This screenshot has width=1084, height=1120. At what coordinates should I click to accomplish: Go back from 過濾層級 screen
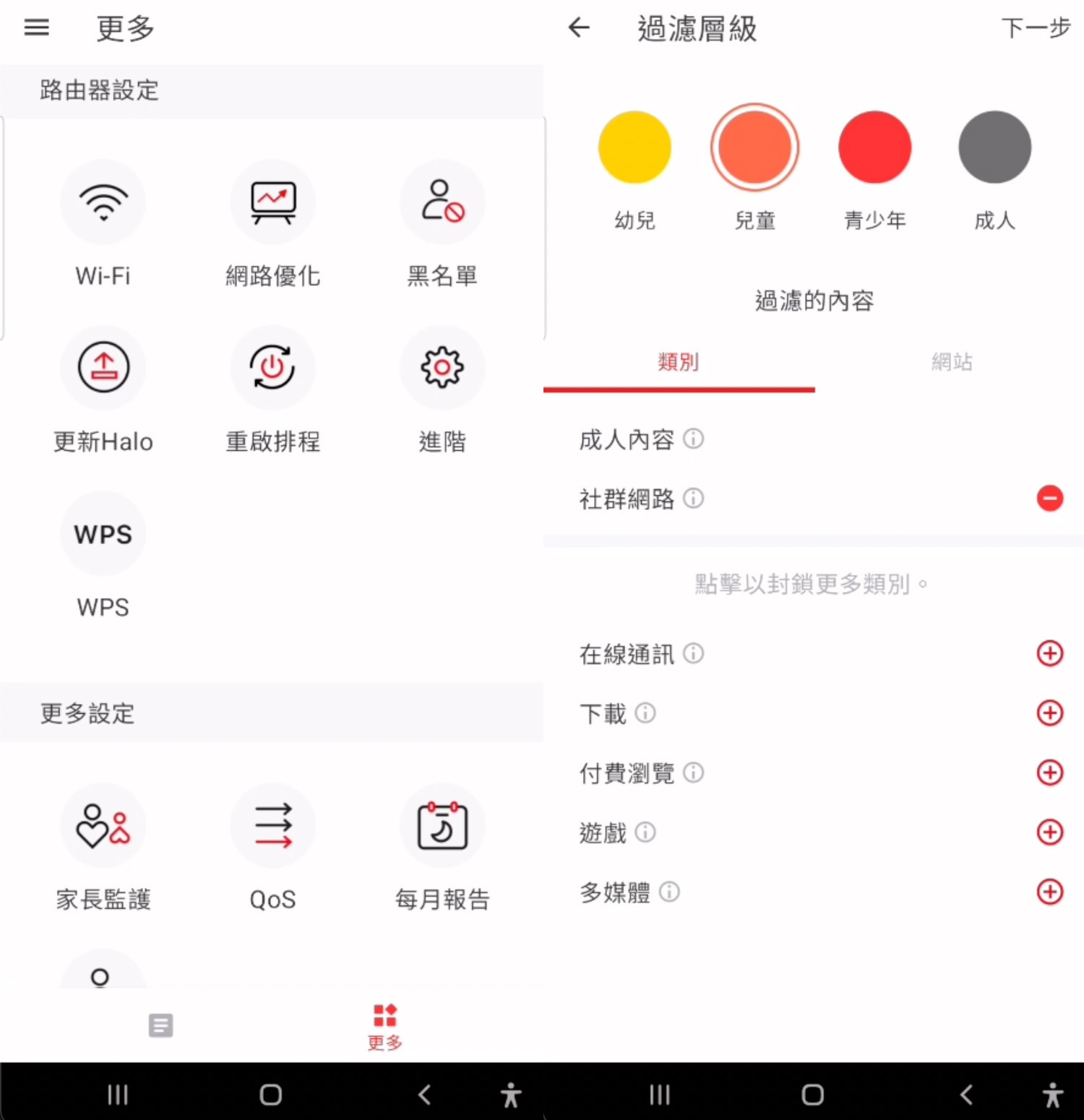pyautogui.click(x=579, y=28)
